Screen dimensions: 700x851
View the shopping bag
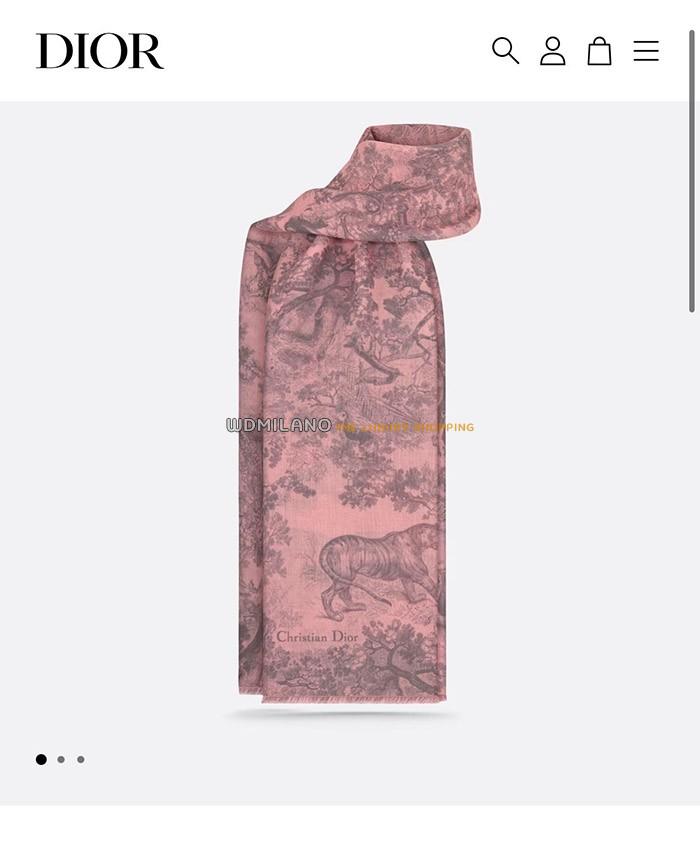(599, 51)
